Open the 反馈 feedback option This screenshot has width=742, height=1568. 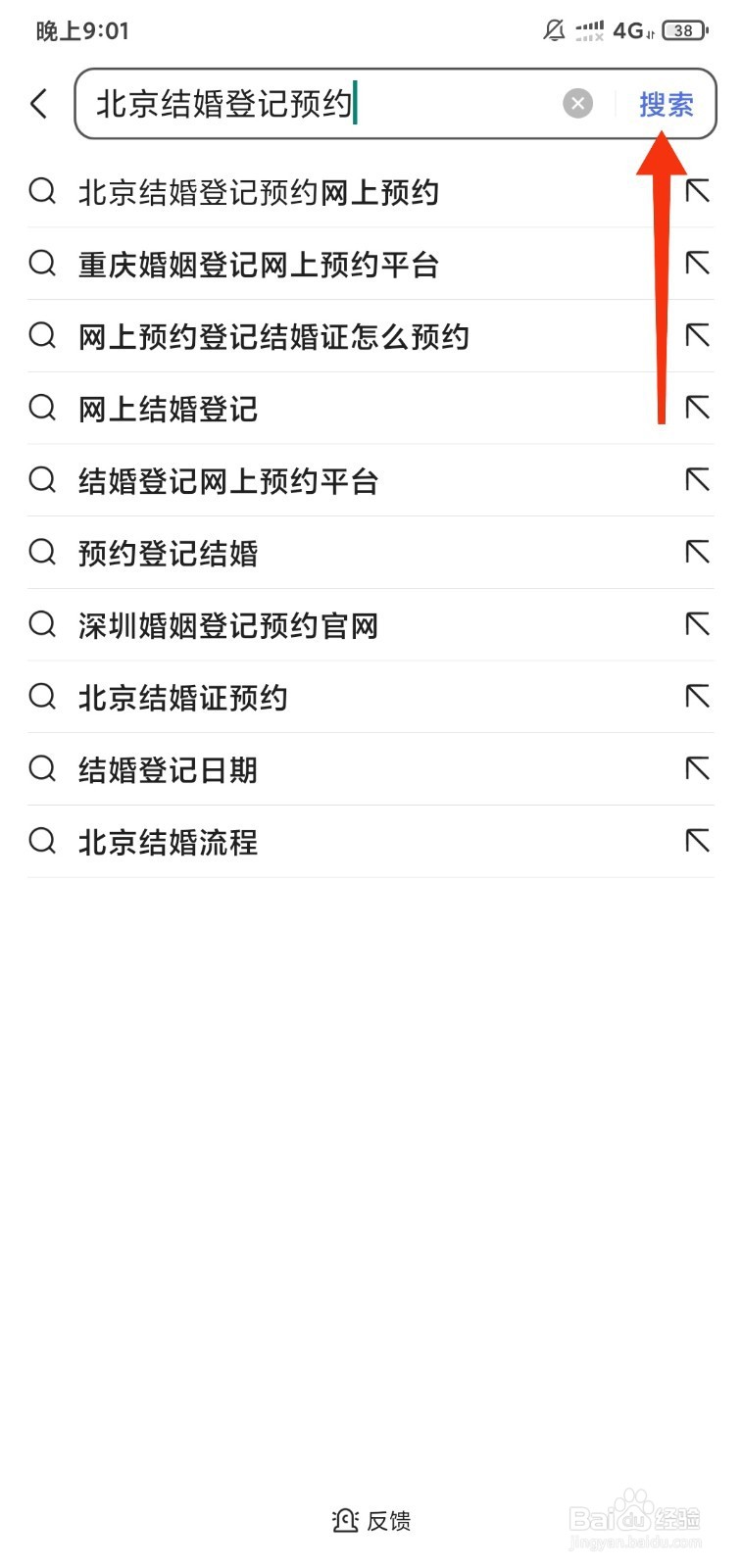[371, 1520]
